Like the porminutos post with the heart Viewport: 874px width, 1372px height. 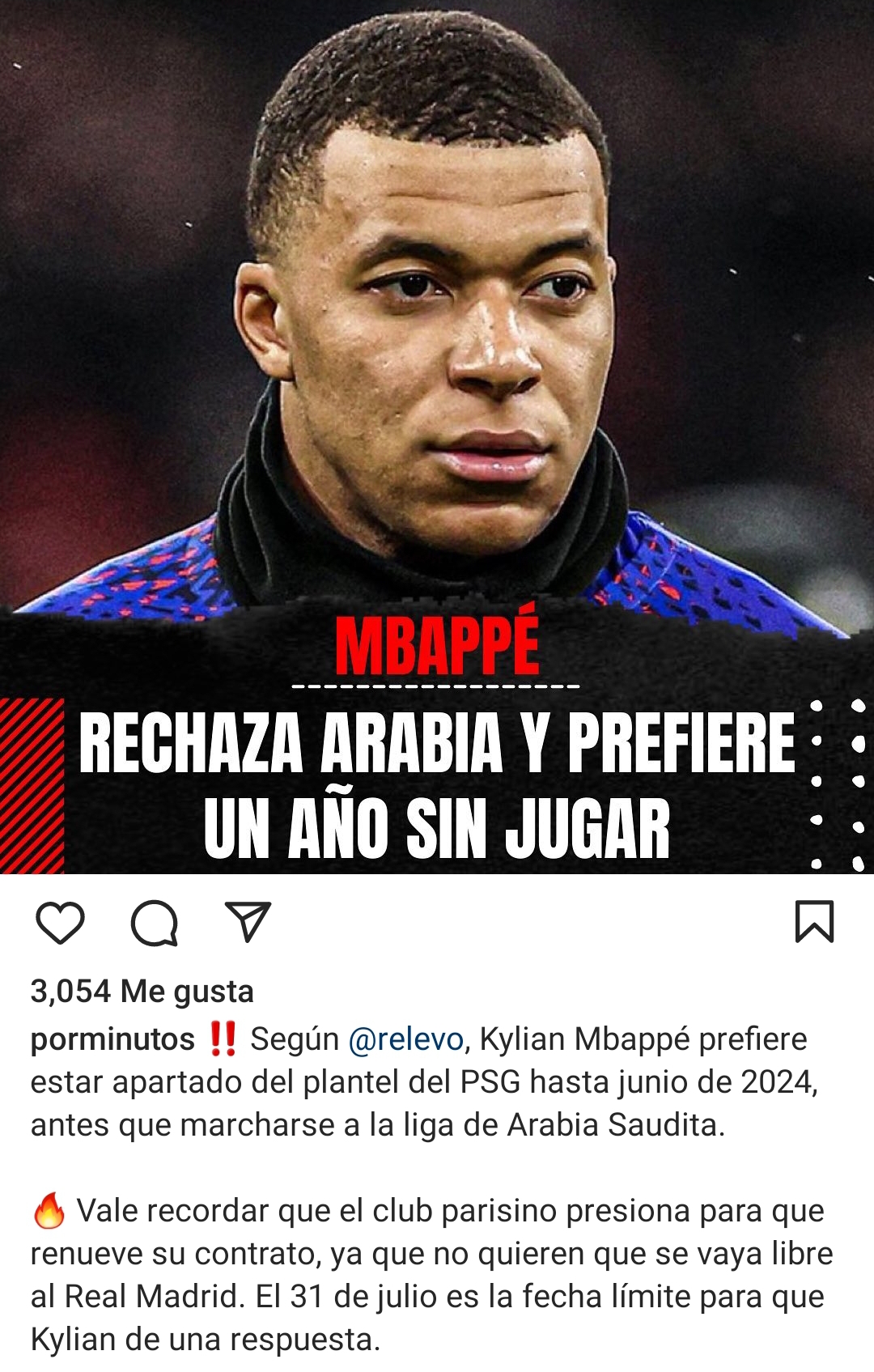coord(61,922)
